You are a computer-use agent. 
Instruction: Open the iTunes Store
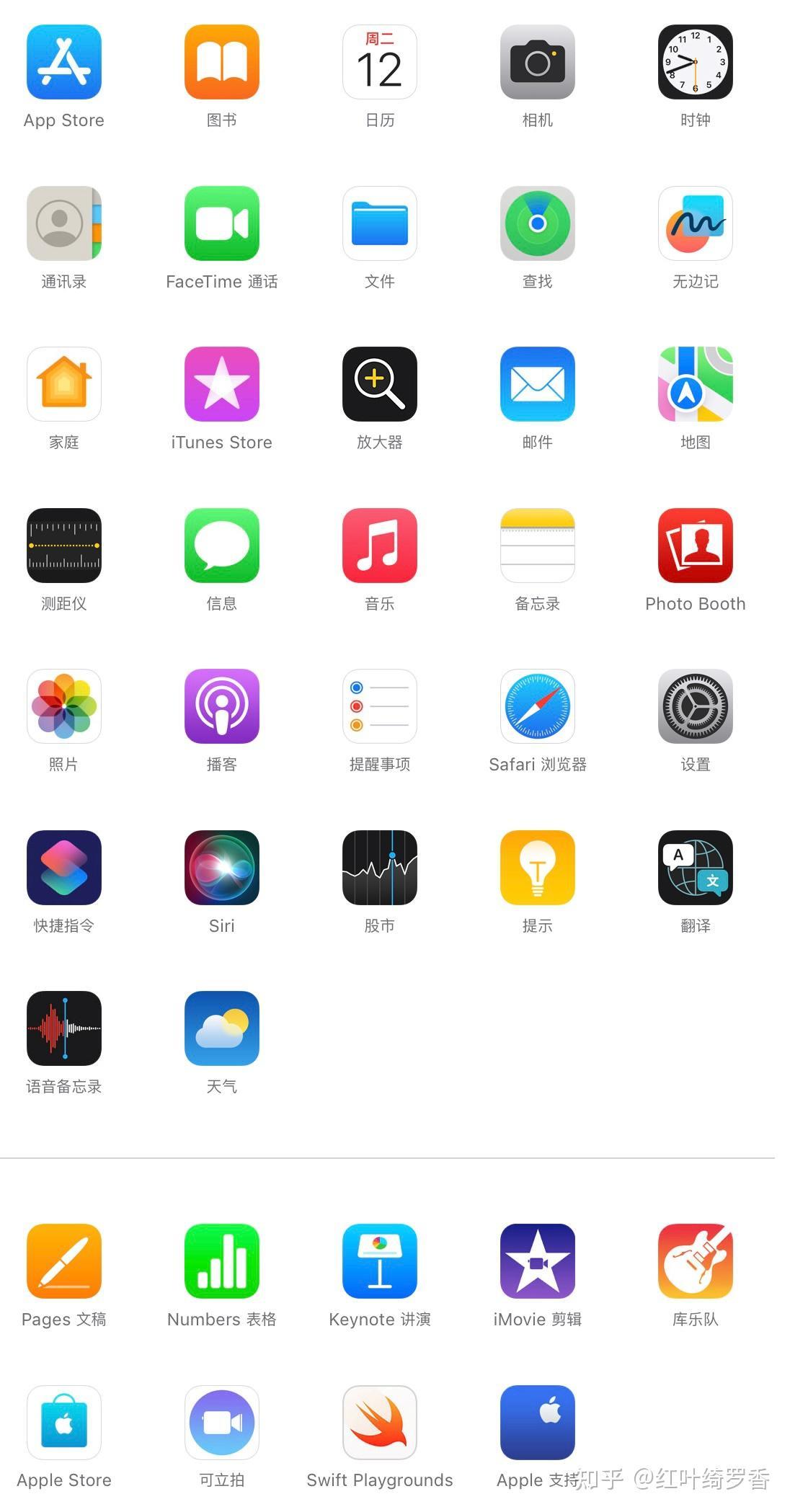click(x=221, y=385)
